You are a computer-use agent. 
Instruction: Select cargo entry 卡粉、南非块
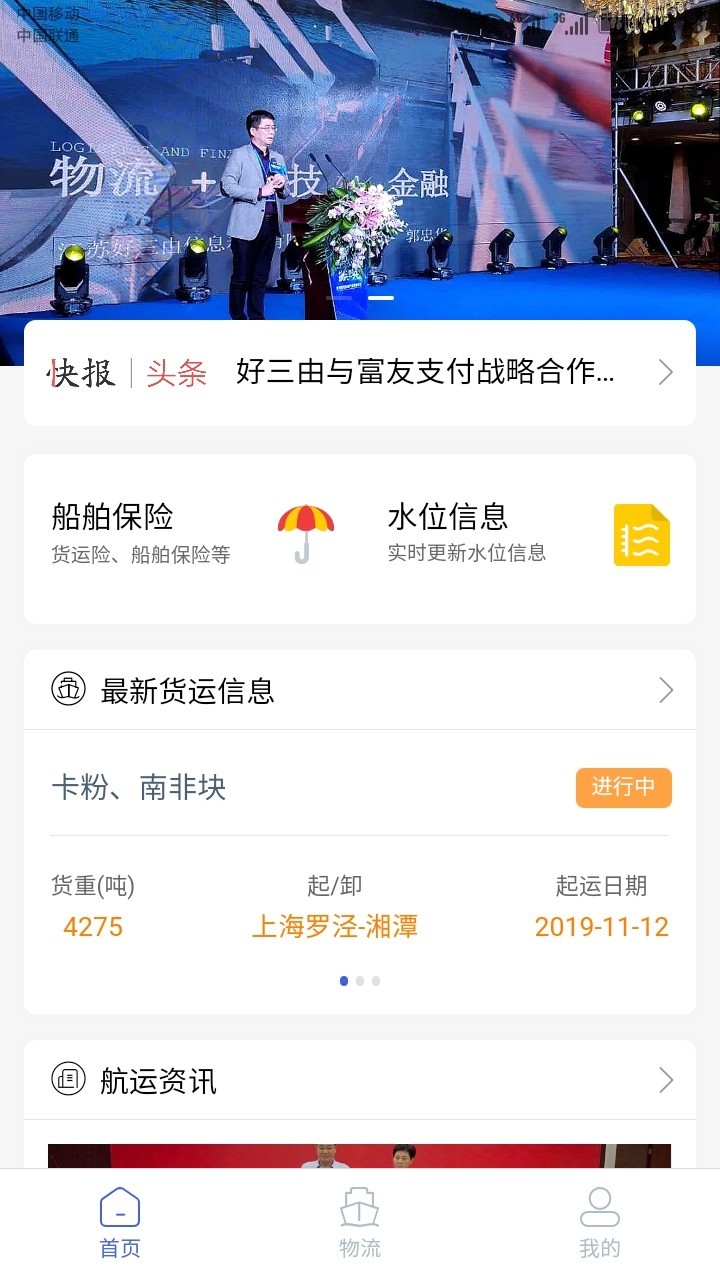139,788
